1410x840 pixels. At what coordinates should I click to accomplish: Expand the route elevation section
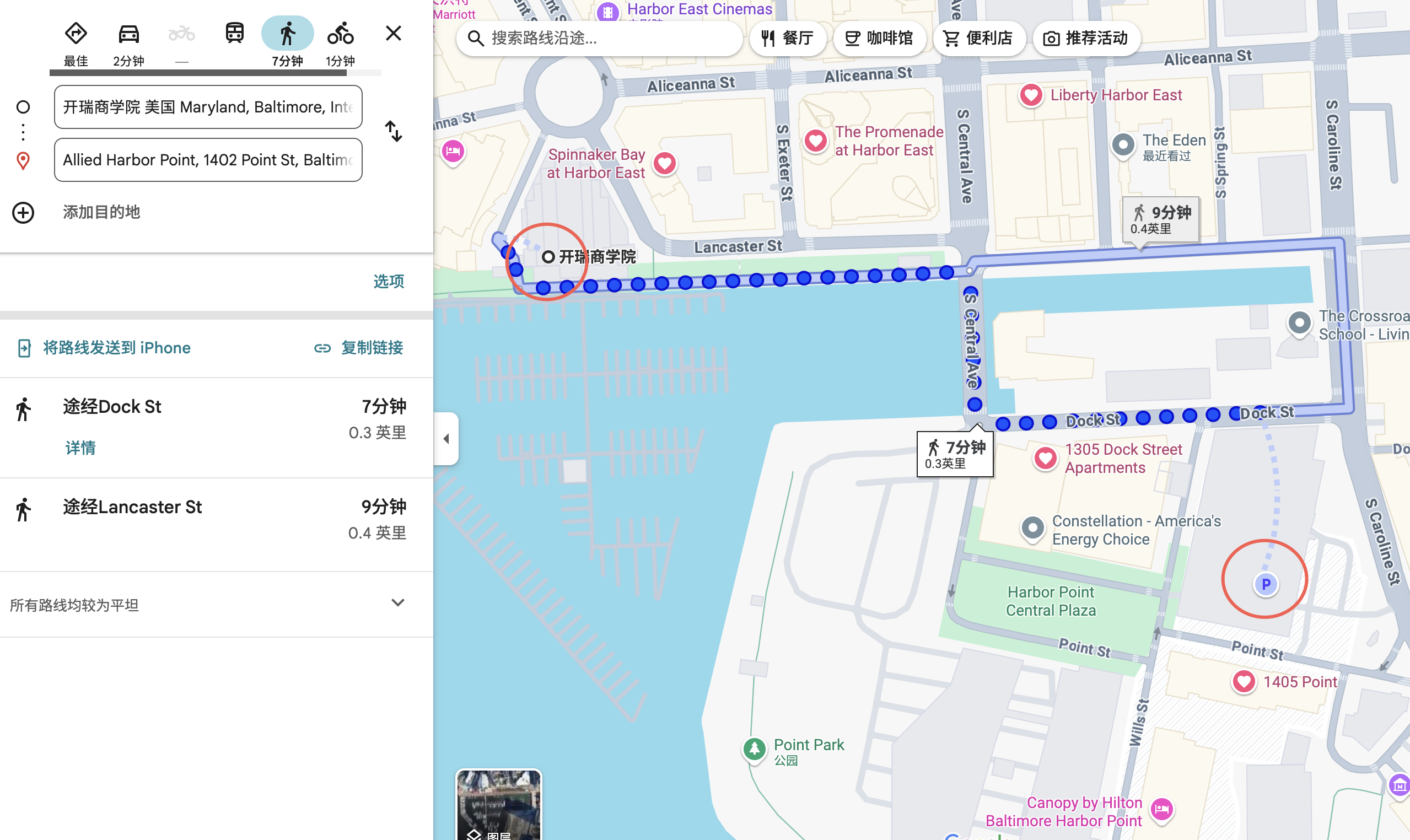pos(398,604)
